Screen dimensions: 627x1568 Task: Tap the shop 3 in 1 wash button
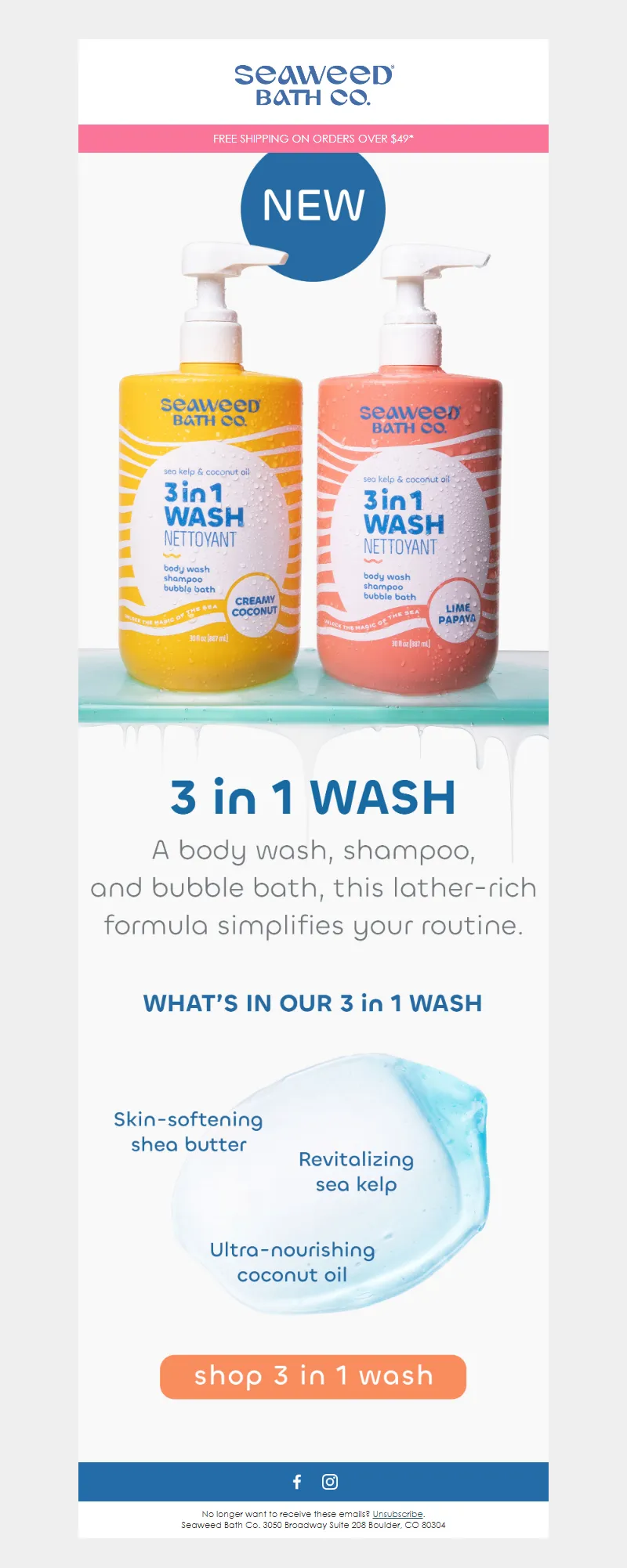[x=313, y=1376]
